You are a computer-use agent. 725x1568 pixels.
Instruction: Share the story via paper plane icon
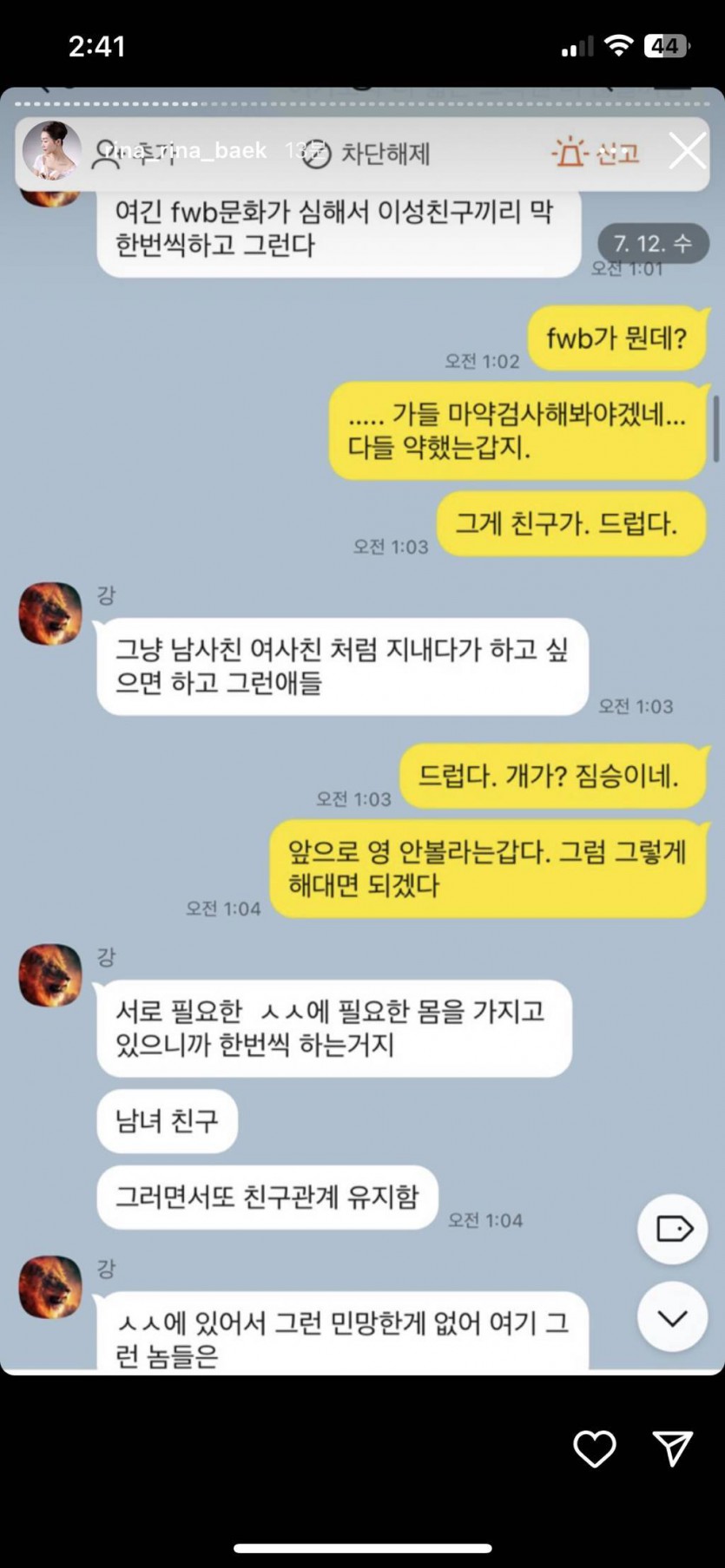672,1448
